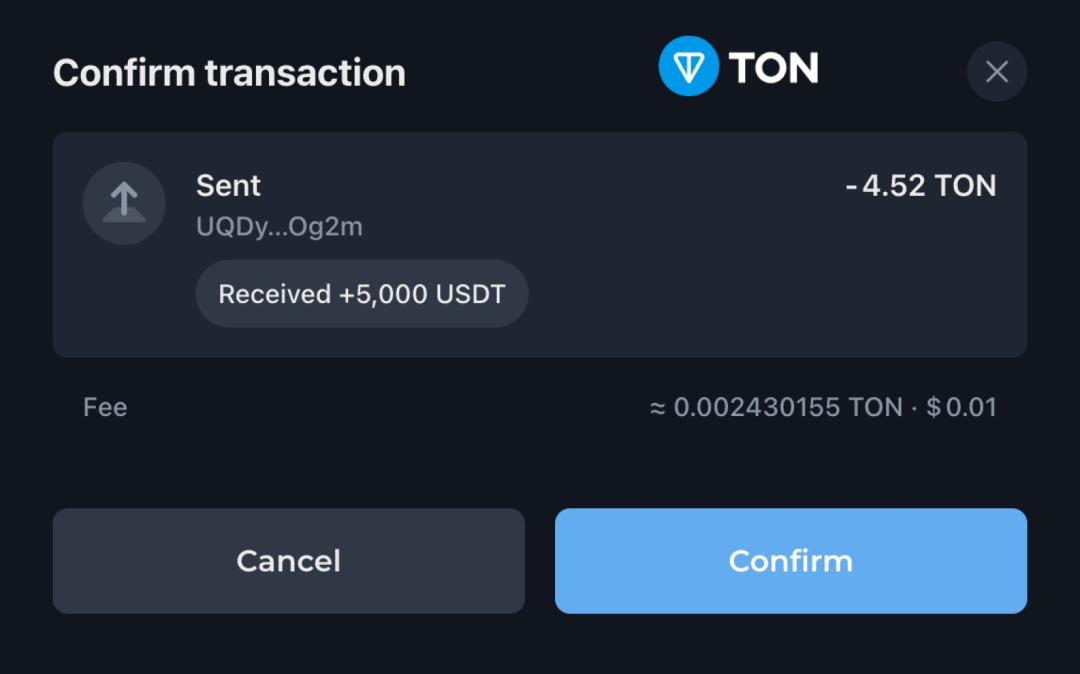Close the Confirm transaction dialog

pyautogui.click(x=996, y=72)
